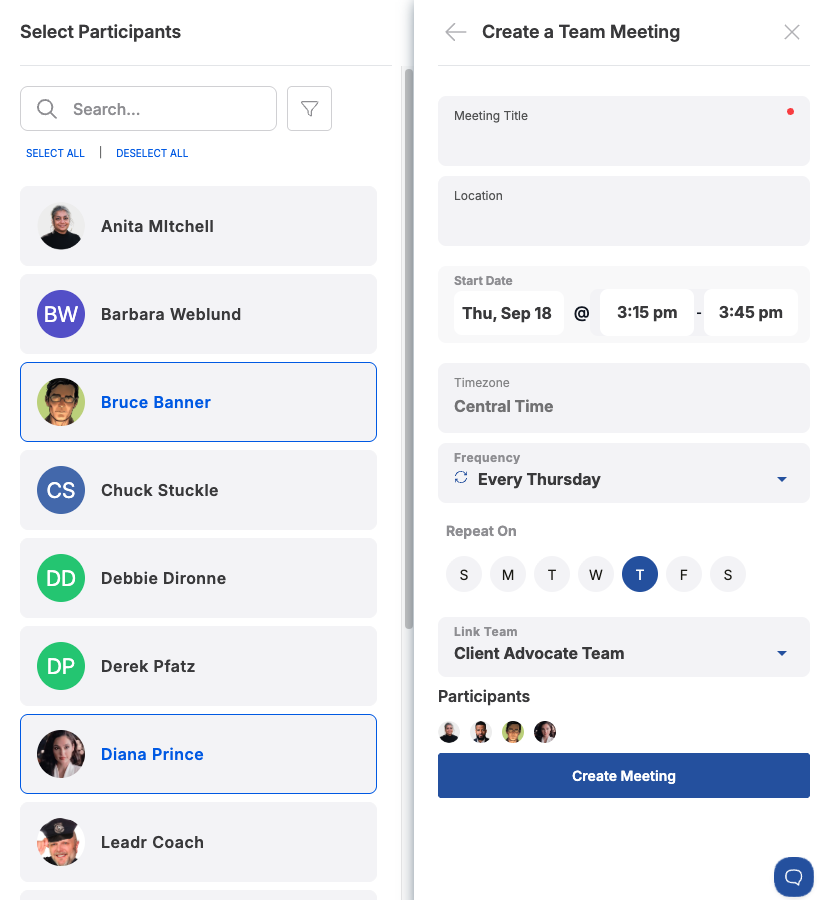The width and height of the screenshot is (828, 900).
Task: Select Anita Mitchell as a participant
Action: 198,226
